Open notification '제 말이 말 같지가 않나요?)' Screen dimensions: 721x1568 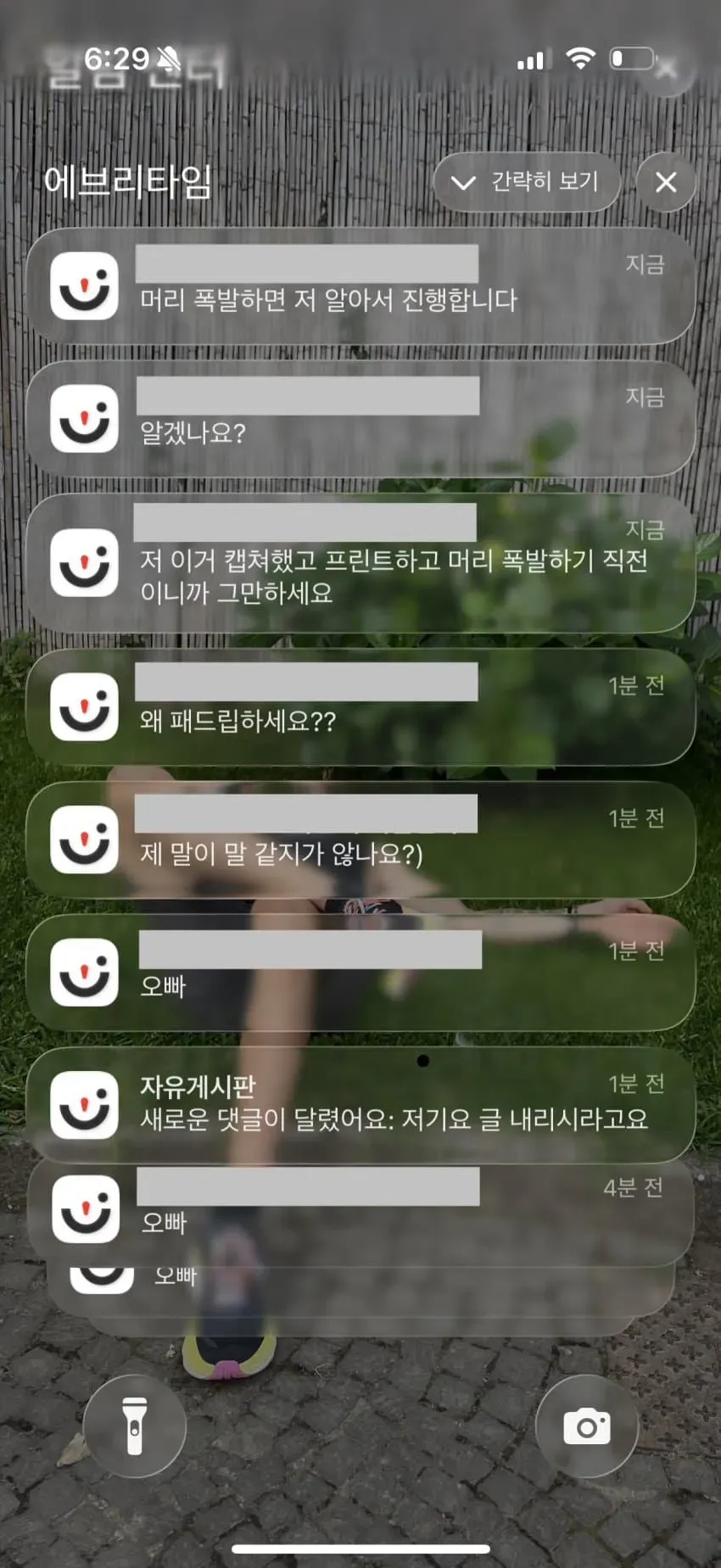[360, 840]
